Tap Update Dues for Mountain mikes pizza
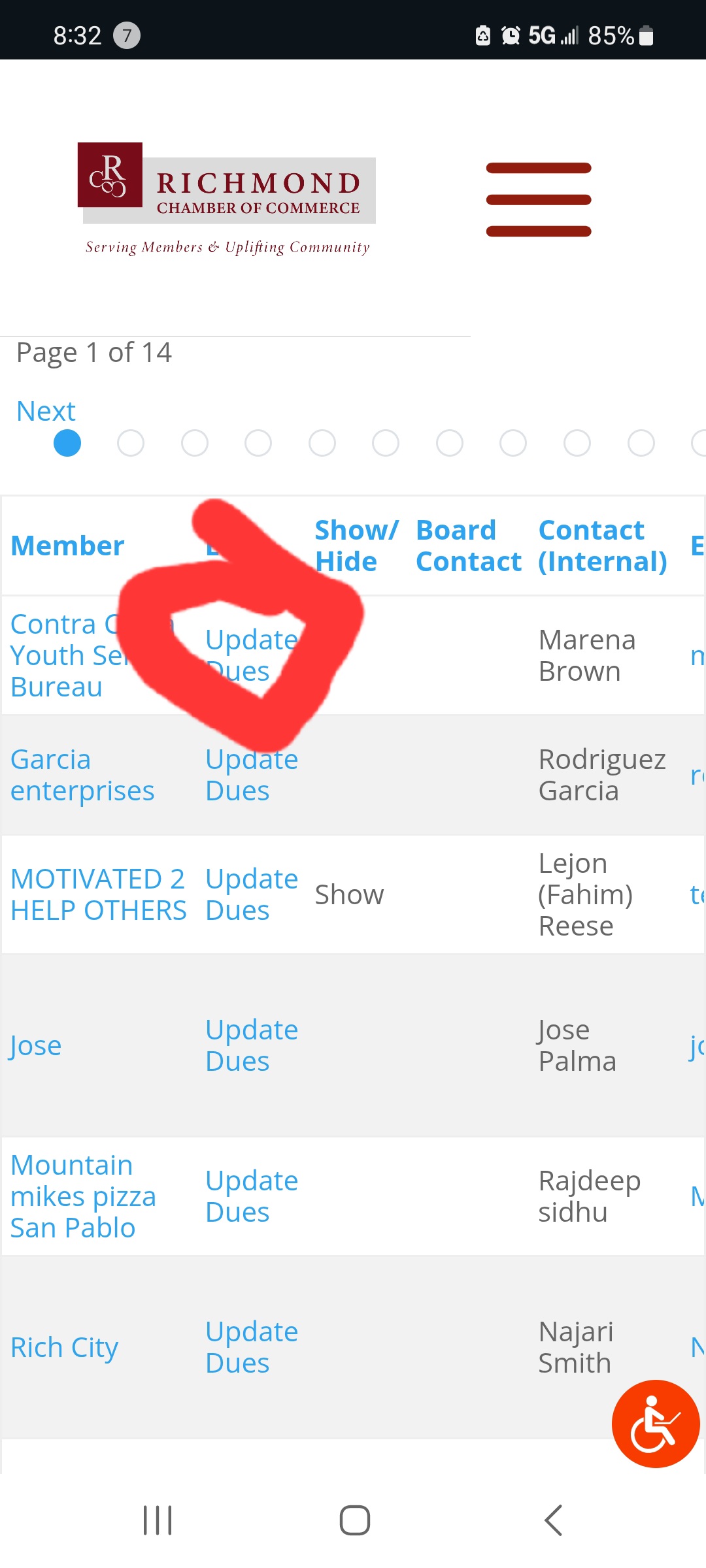The height and width of the screenshot is (1568, 706). coord(251,1196)
